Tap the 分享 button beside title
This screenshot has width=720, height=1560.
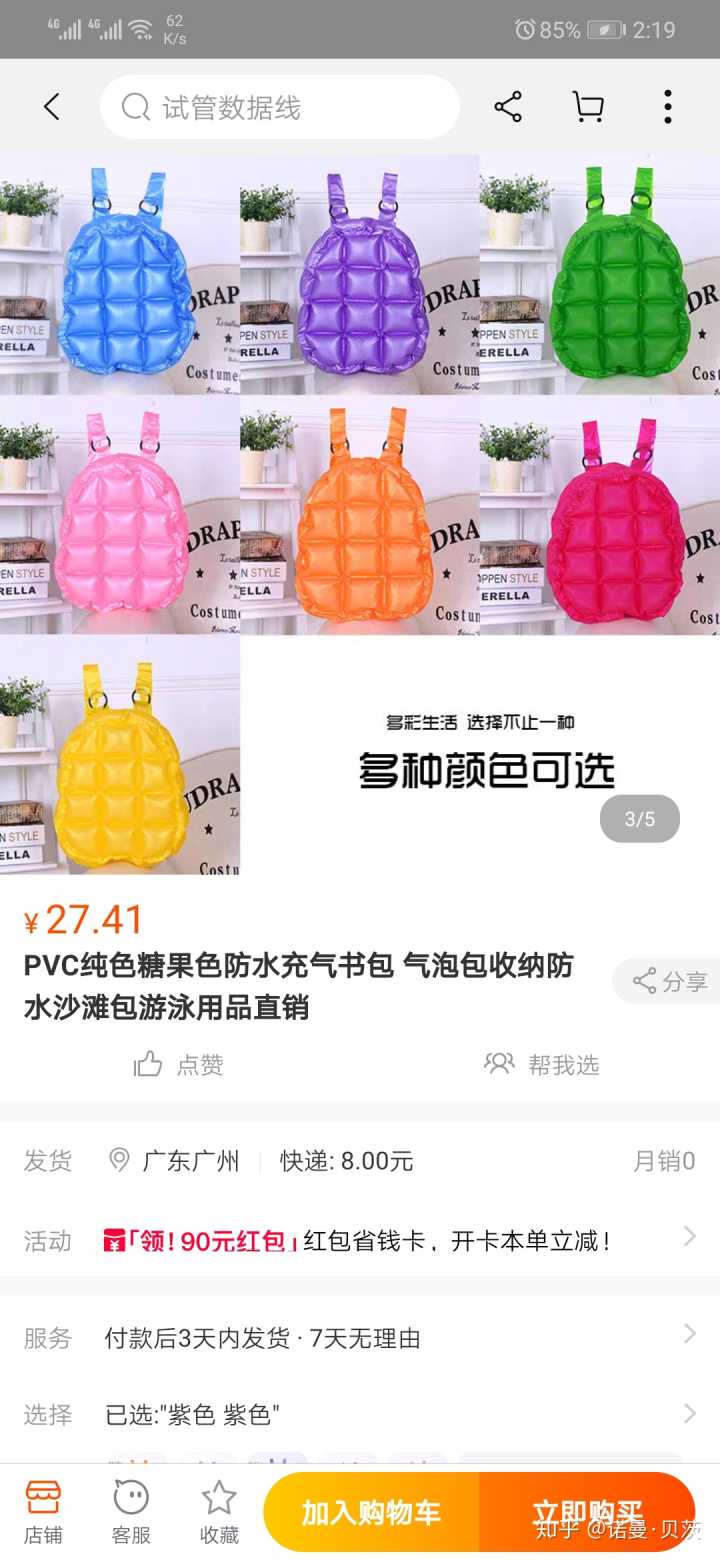(x=670, y=981)
